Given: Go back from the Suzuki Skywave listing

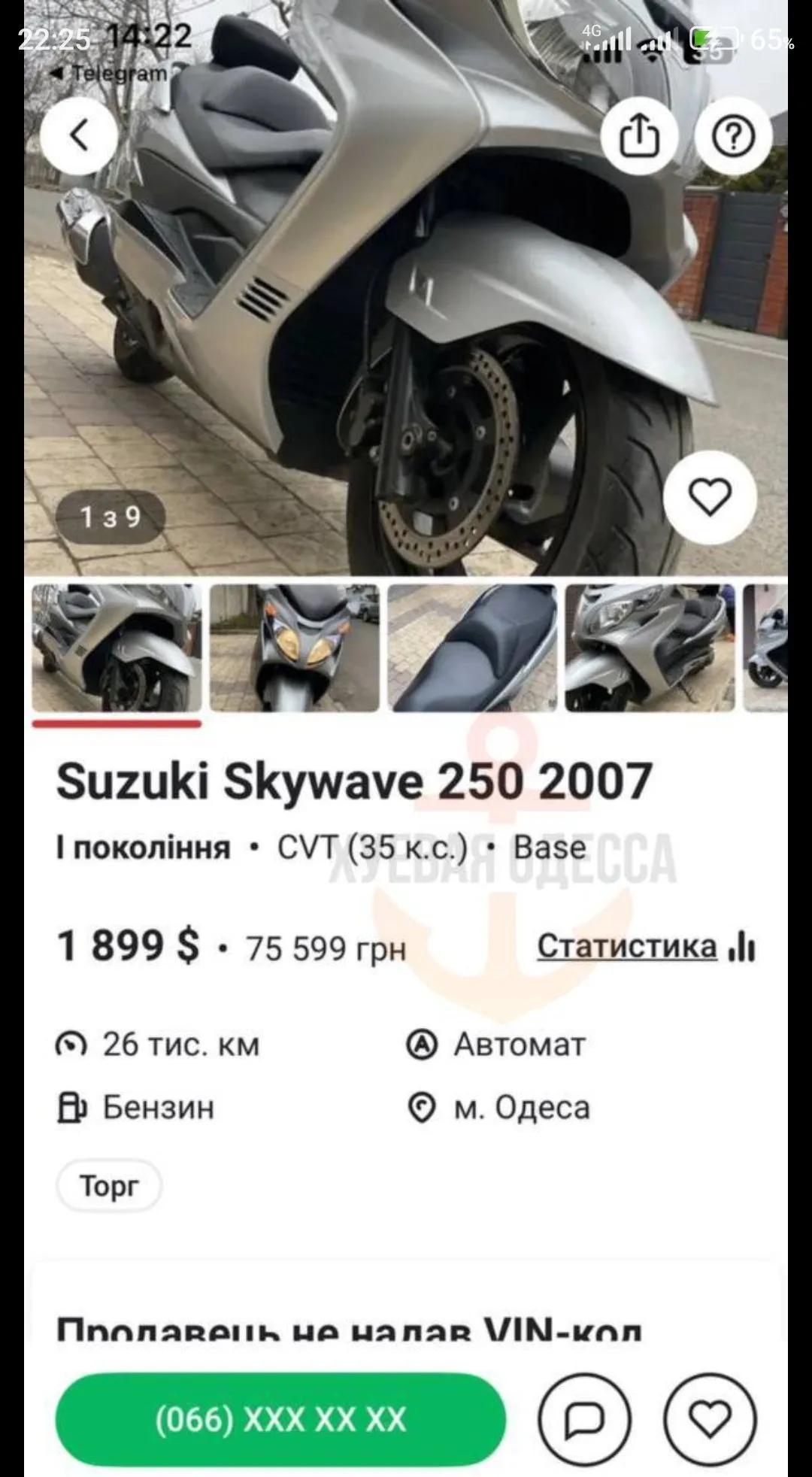Looking at the screenshot, I should (79, 136).
